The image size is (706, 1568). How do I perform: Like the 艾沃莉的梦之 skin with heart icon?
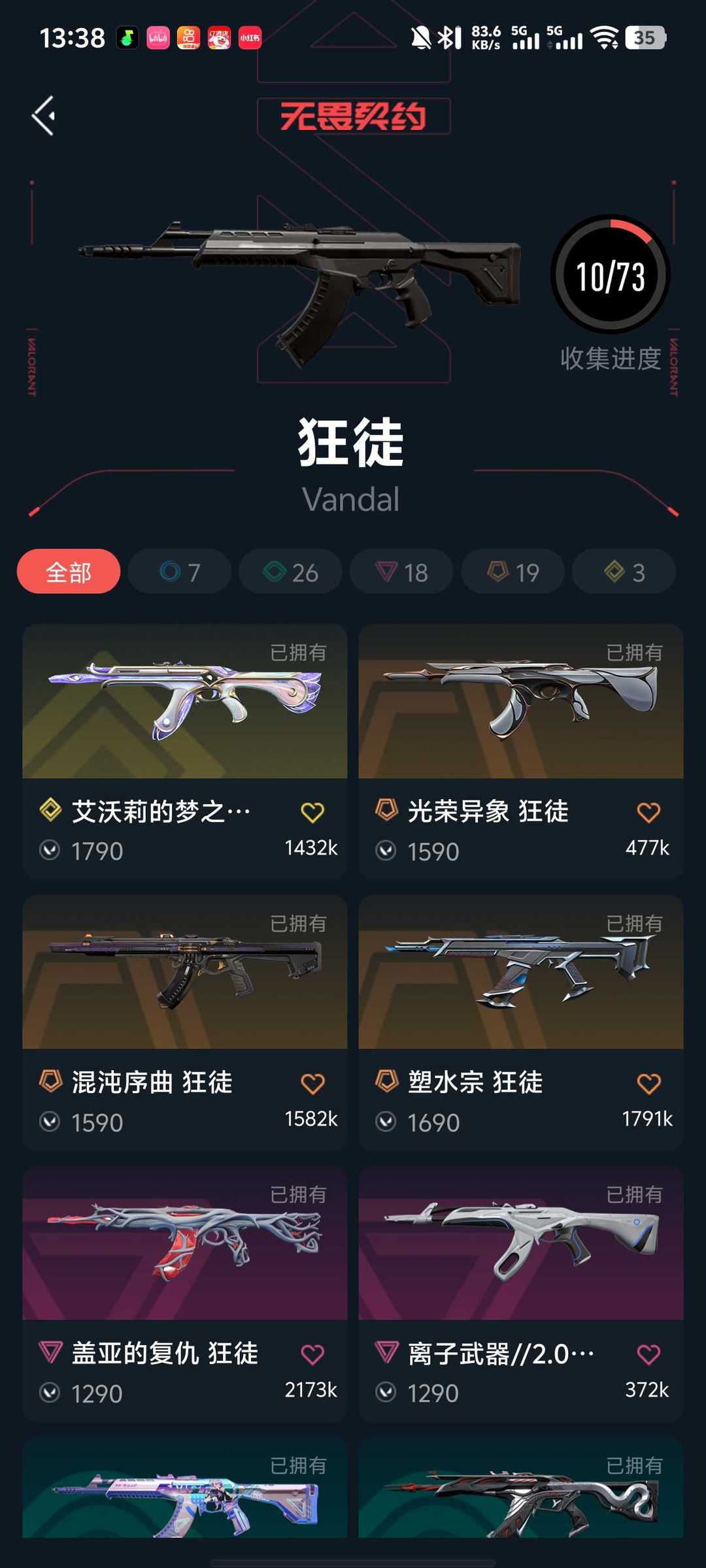pyautogui.click(x=312, y=812)
